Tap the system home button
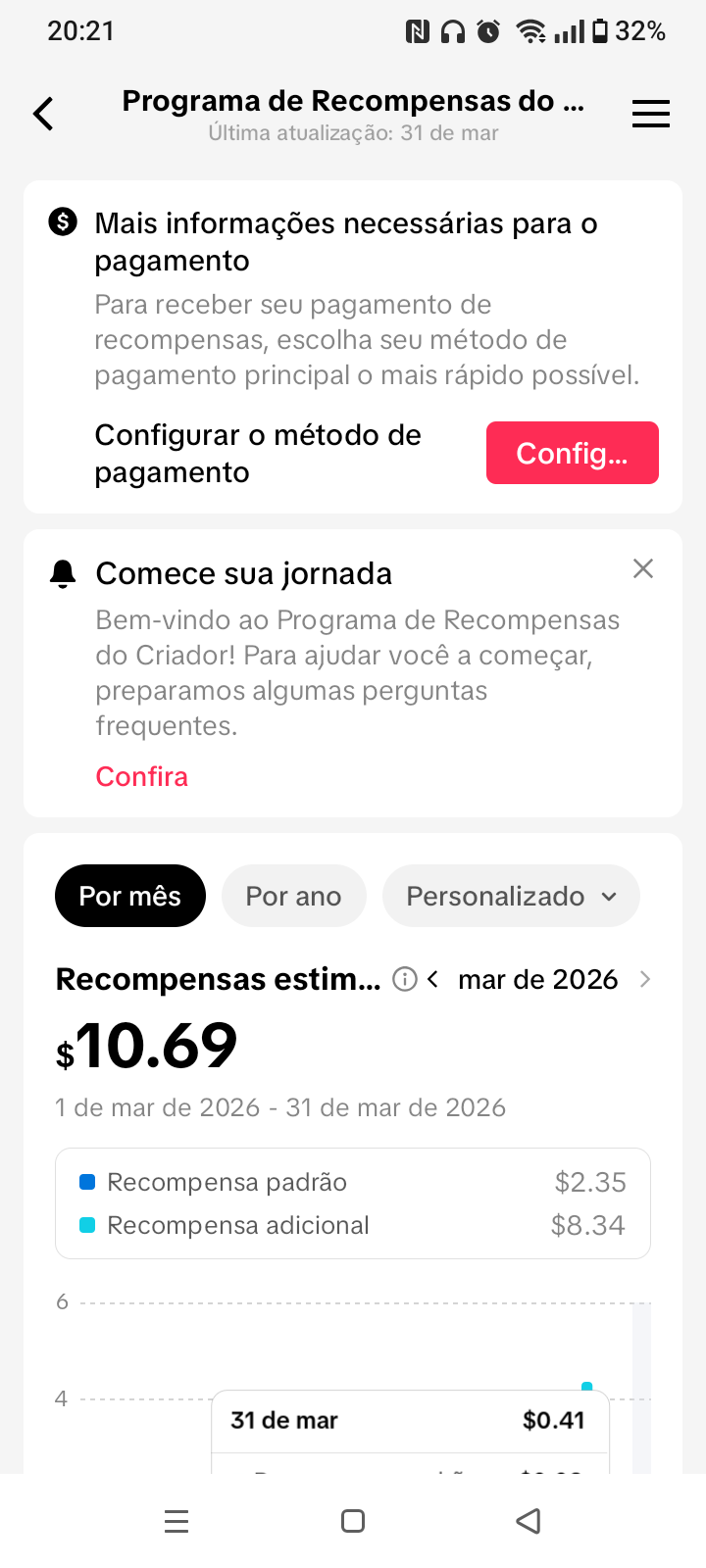The height and width of the screenshot is (1568, 706). pos(353,1521)
